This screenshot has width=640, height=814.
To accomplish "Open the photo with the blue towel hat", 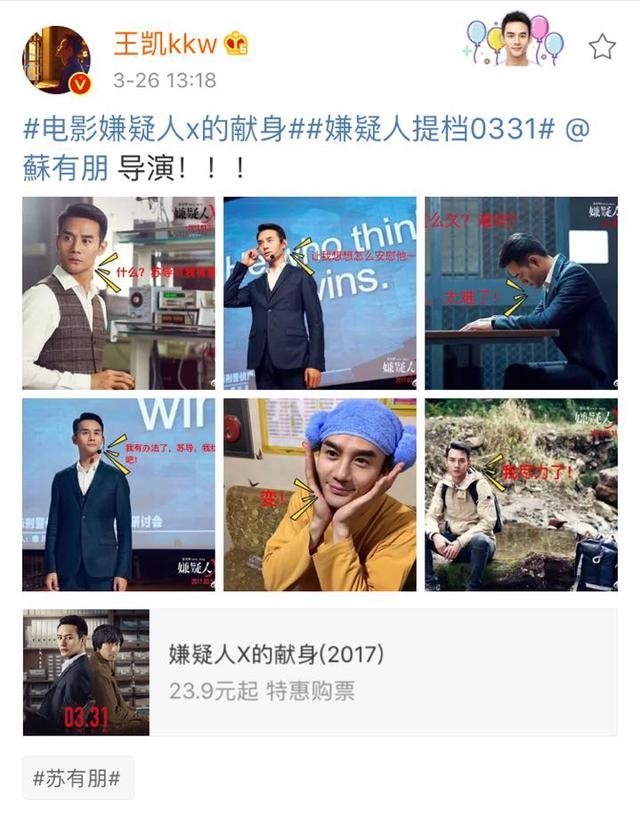I will coord(320,494).
